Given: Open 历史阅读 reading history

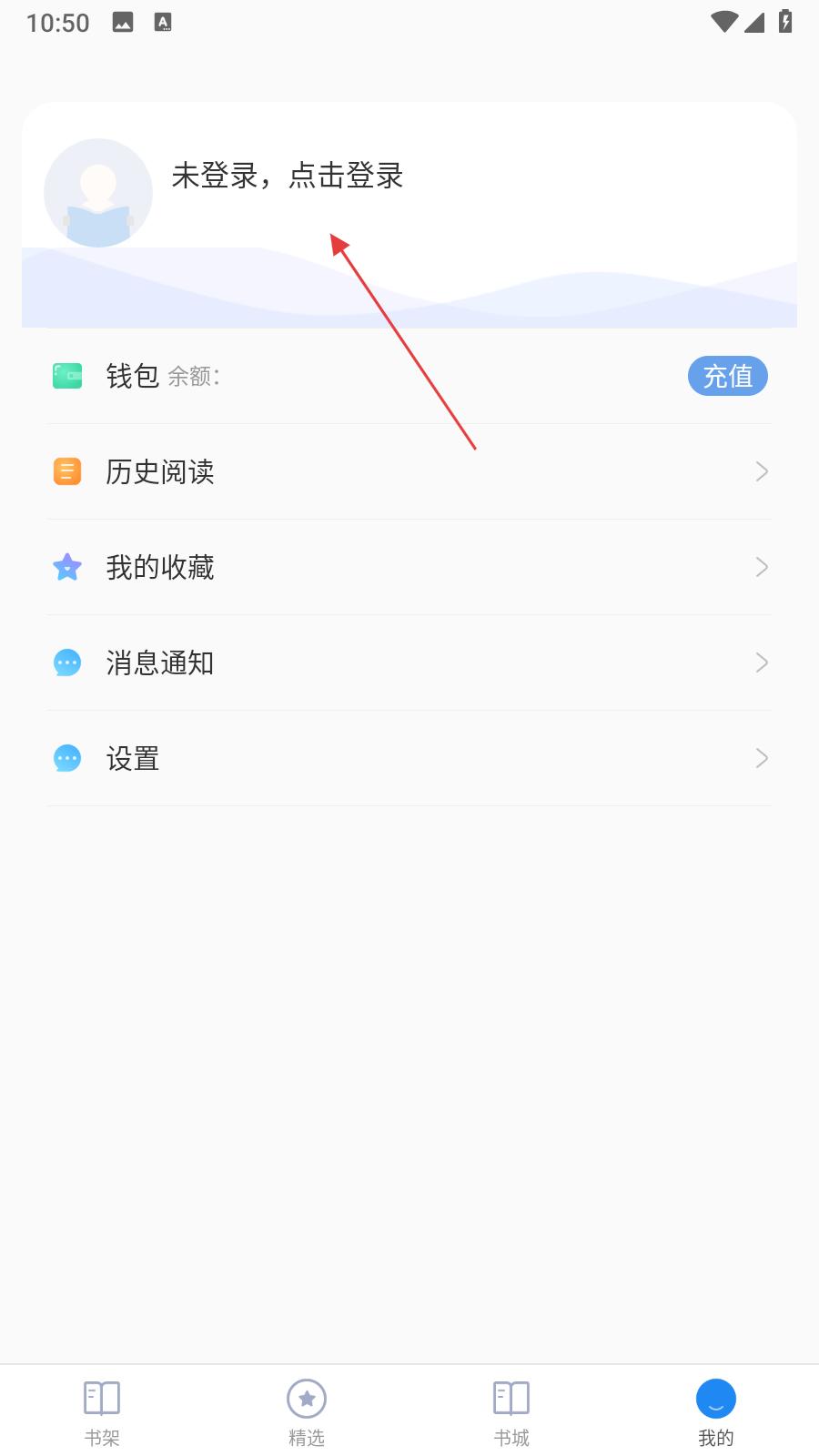Looking at the screenshot, I should tap(409, 471).
